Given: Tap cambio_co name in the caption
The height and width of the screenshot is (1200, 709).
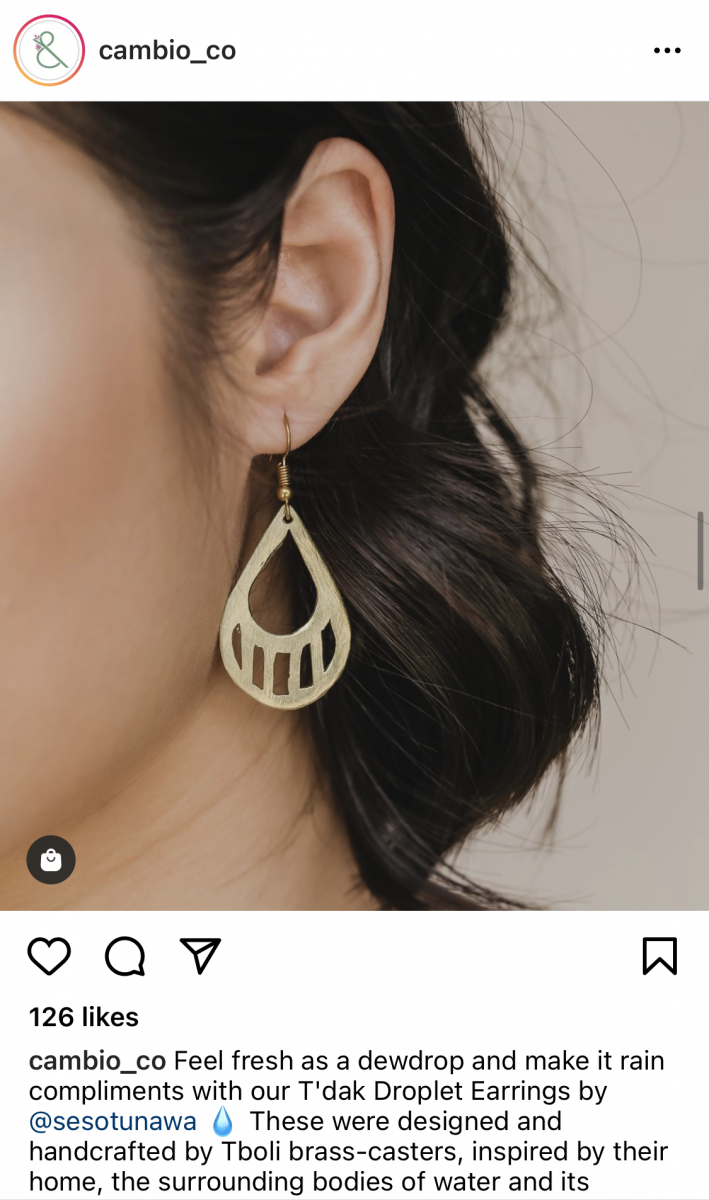Looking at the screenshot, I should (x=98, y=1060).
